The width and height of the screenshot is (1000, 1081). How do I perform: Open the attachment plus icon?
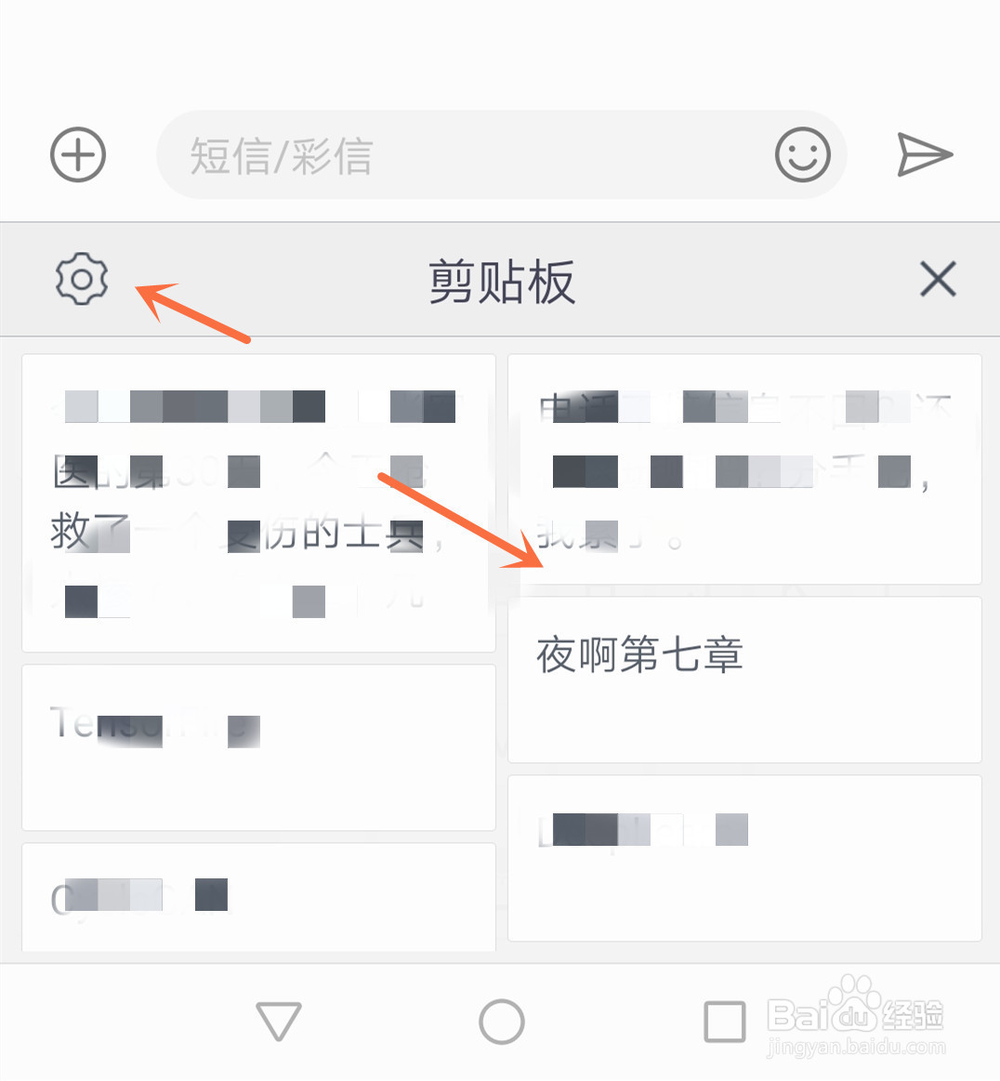78,155
